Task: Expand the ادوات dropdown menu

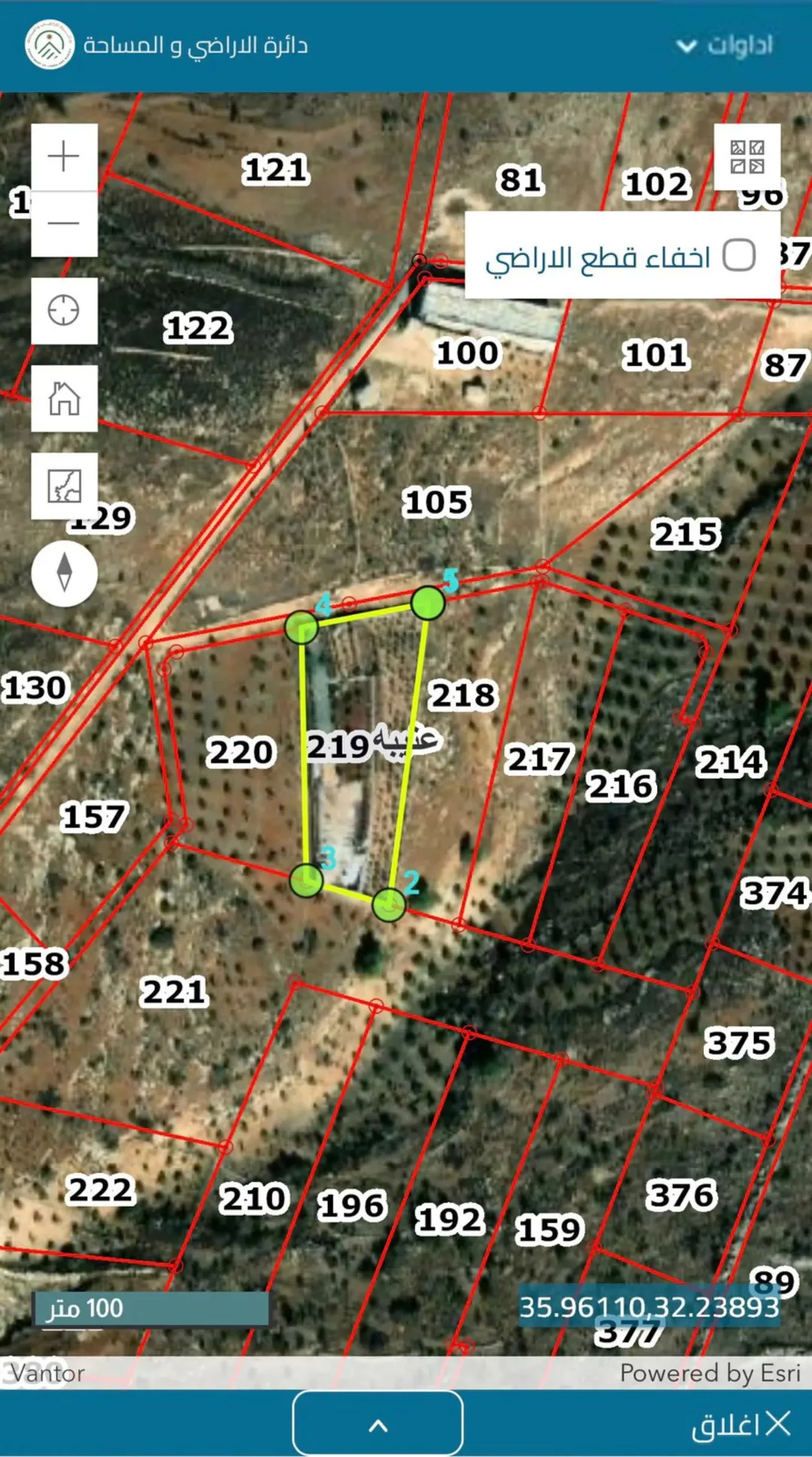Action: (725, 46)
